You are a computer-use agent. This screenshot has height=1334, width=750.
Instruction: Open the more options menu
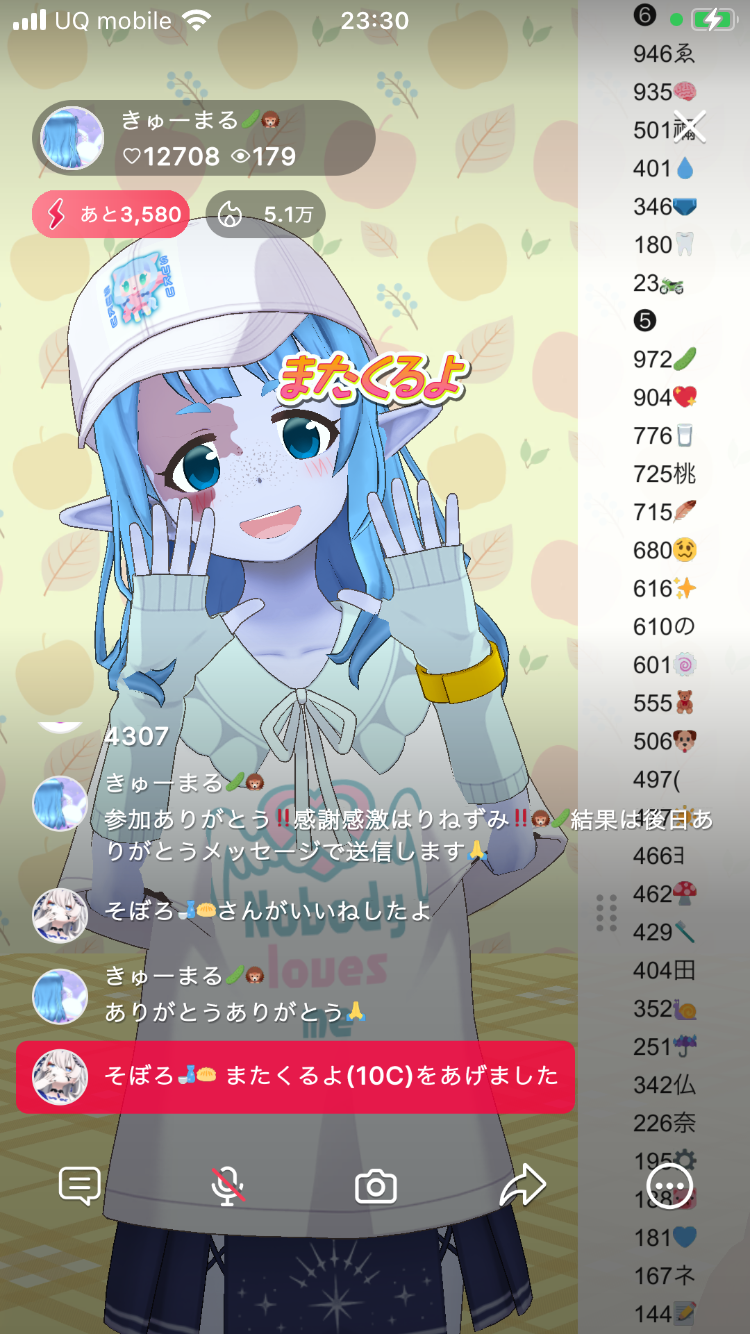669,1186
